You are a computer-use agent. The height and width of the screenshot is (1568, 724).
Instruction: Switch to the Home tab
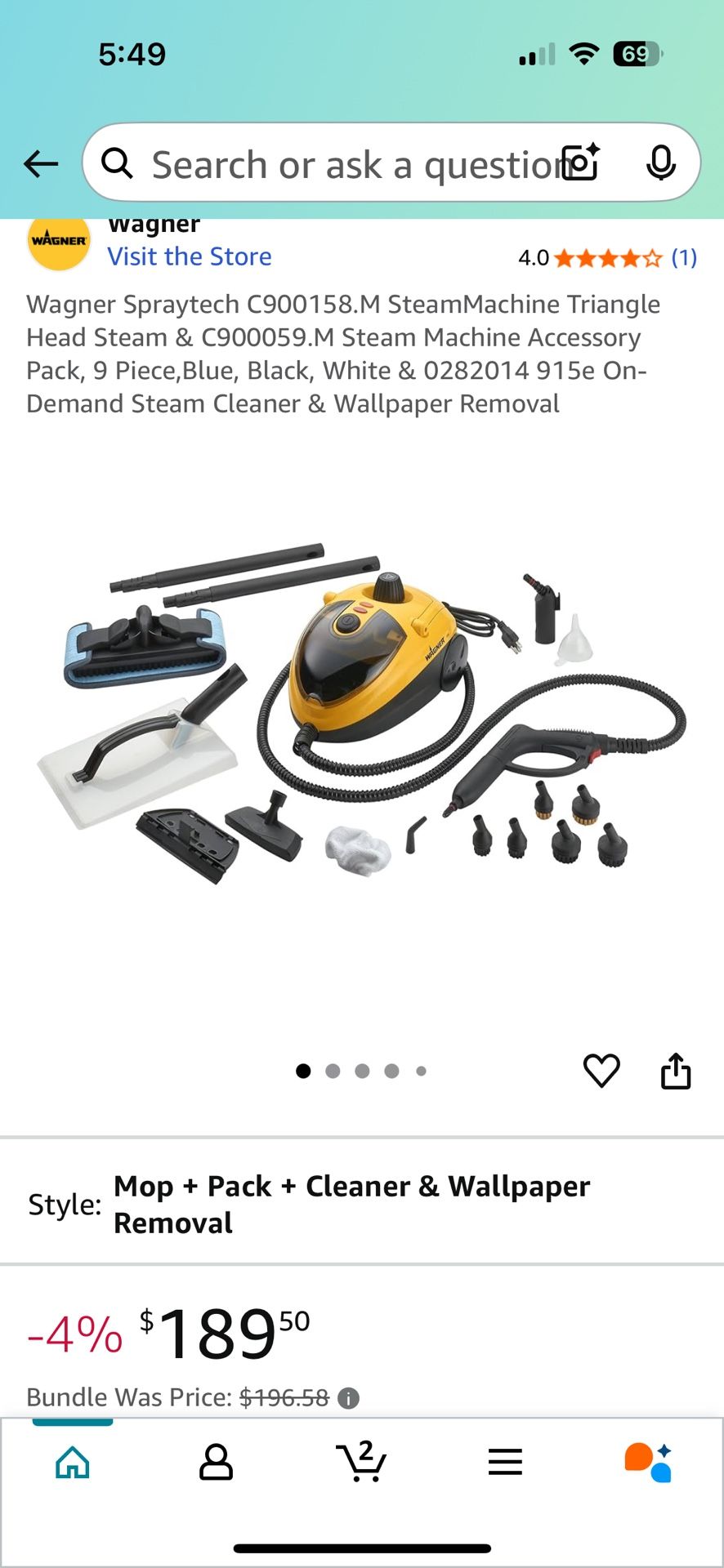[x=73, y=1462]
